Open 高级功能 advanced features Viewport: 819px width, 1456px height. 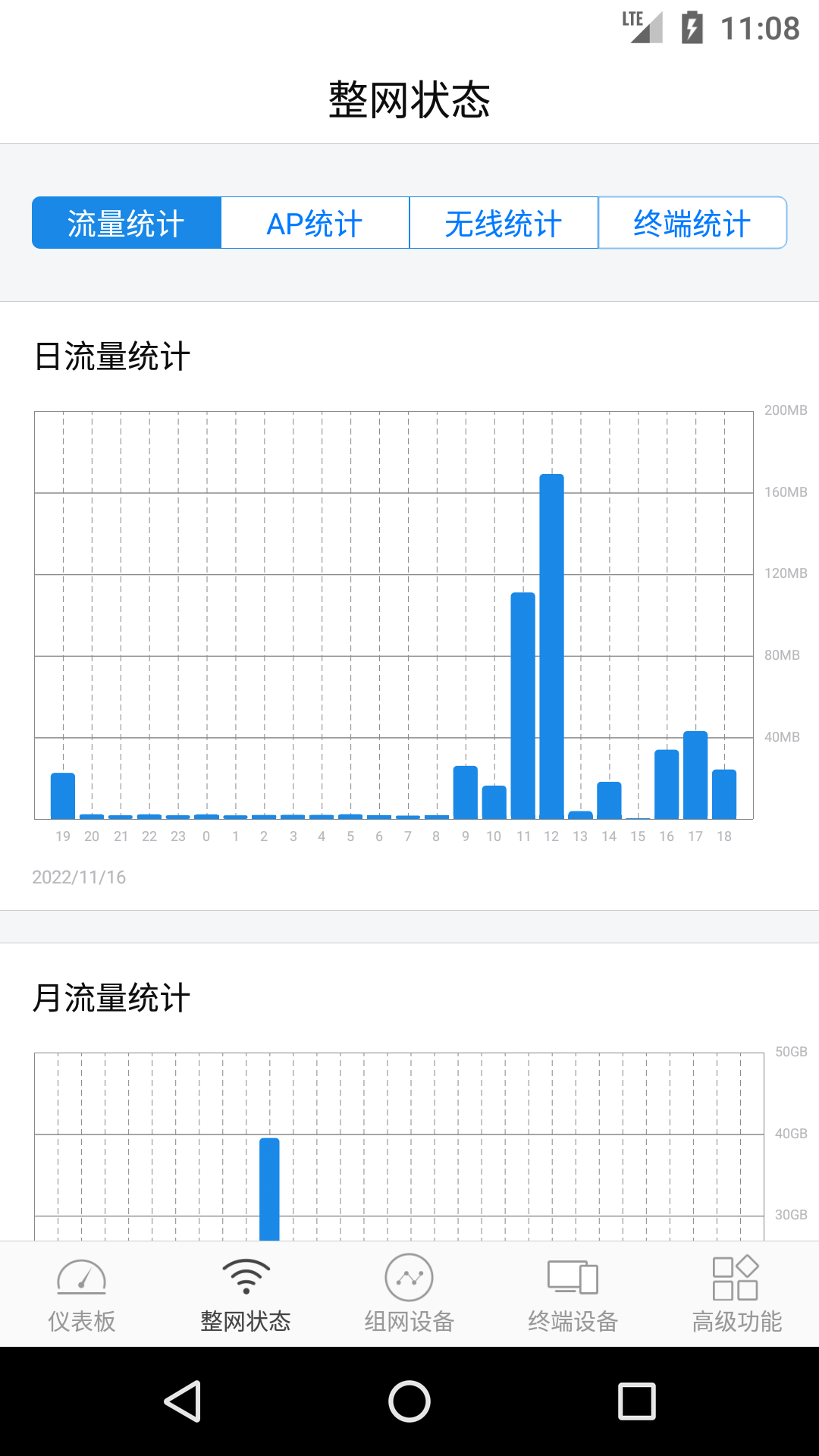coord(737,1295)
